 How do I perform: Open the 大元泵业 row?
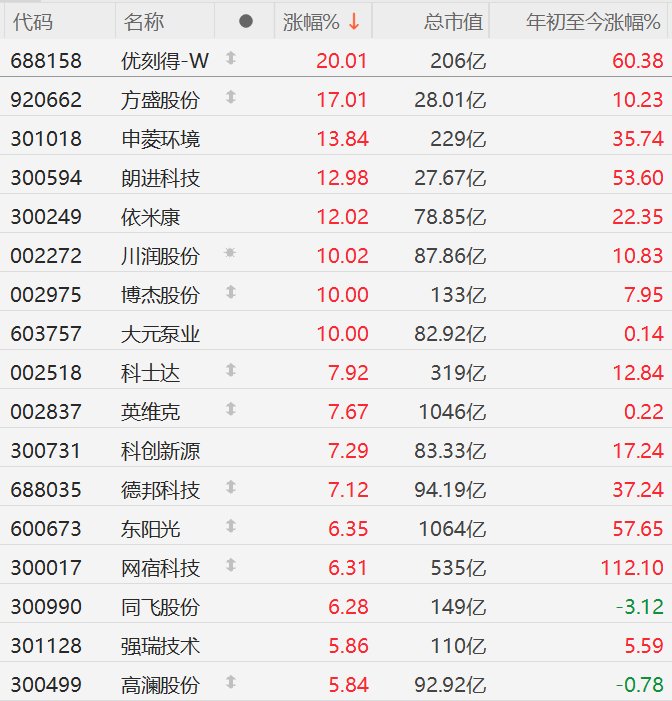(160, 334)
